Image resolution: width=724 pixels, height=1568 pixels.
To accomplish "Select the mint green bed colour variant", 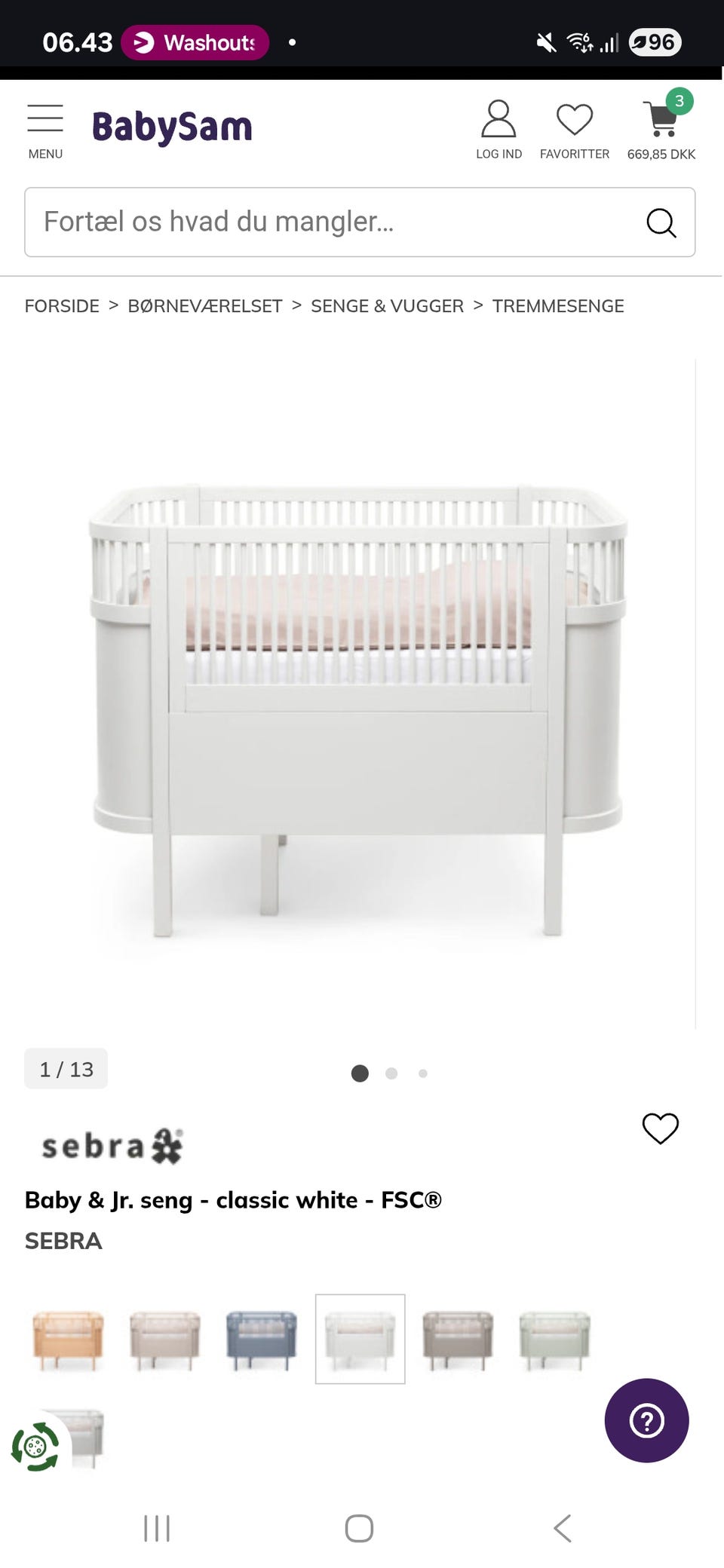I will tap(554, 1340).
